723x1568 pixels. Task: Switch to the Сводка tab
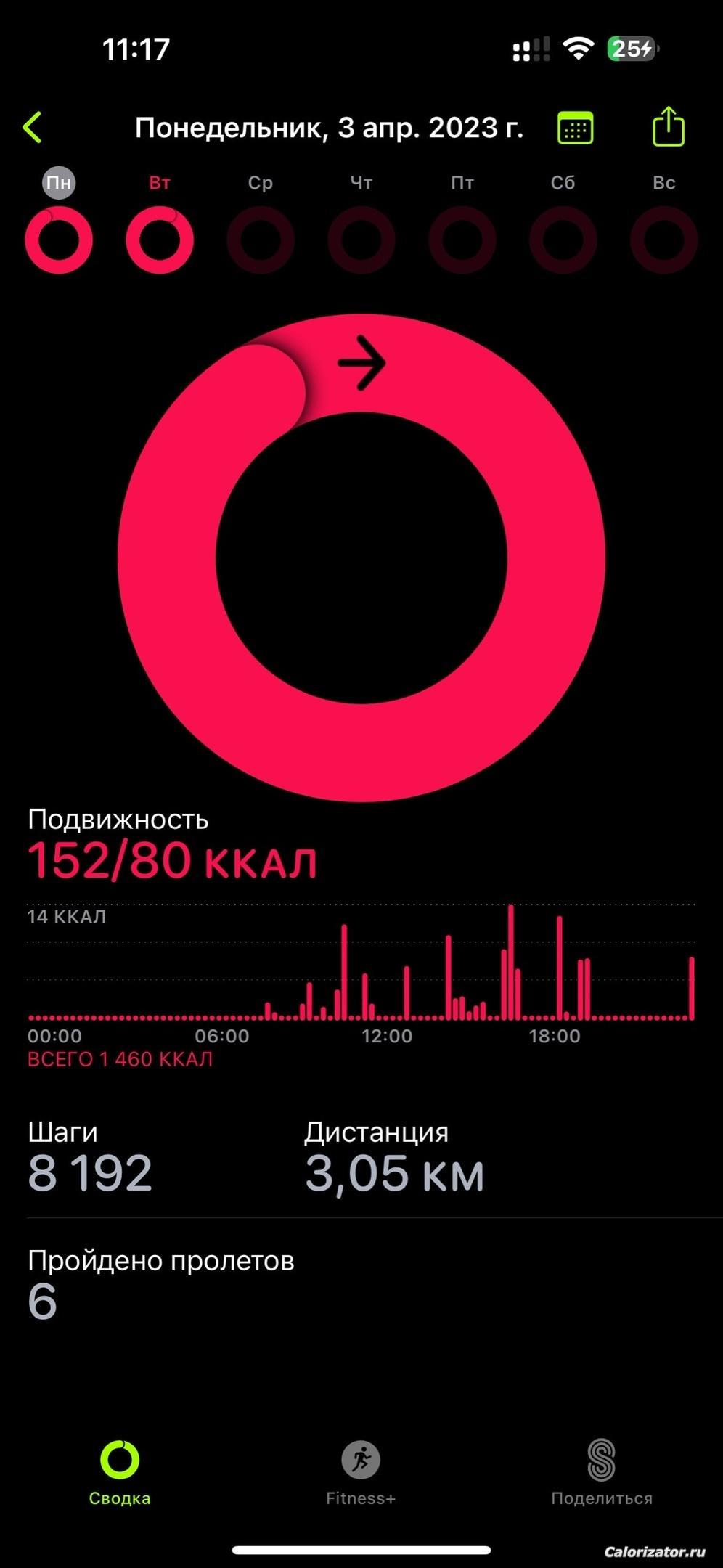[x=120, y=1474]
